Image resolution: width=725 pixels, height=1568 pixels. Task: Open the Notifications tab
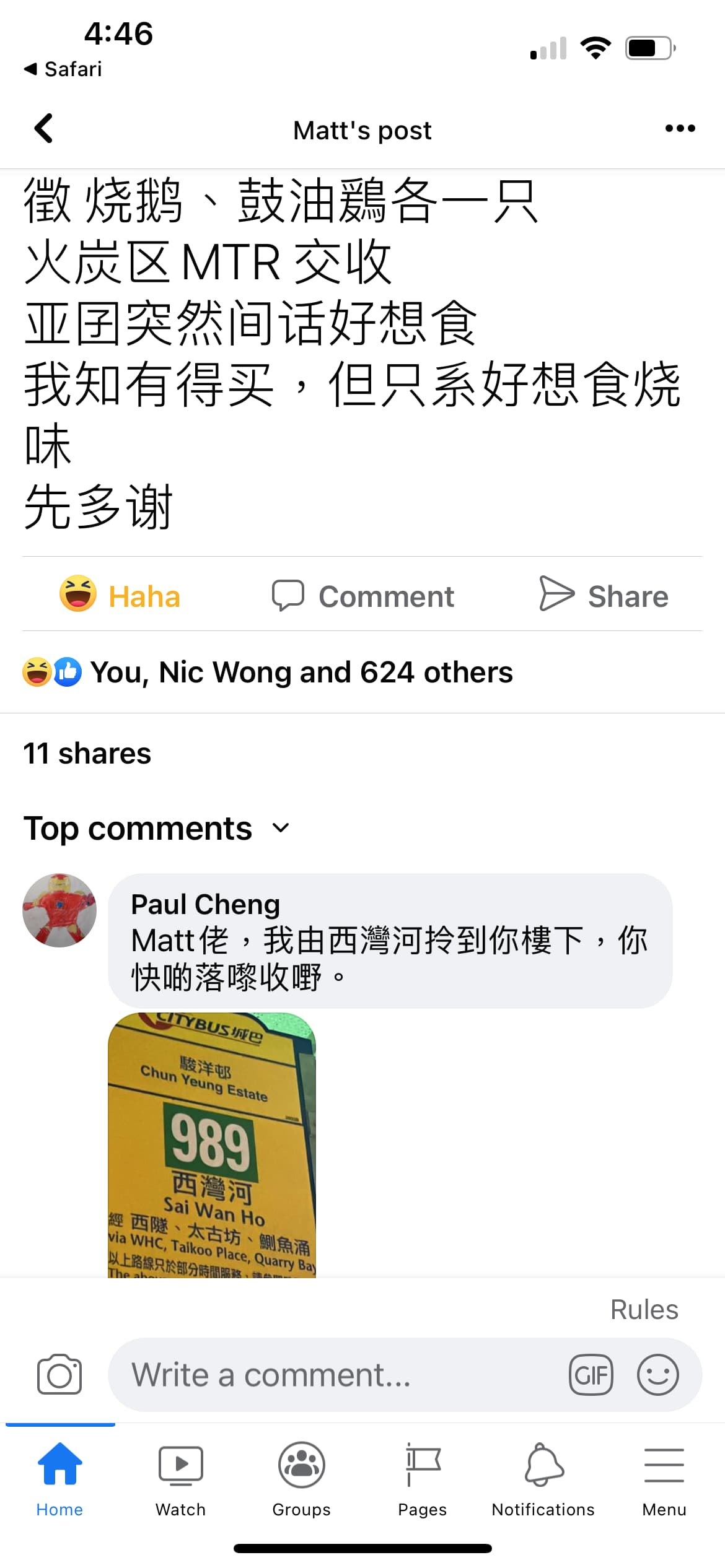(543, 1481)
